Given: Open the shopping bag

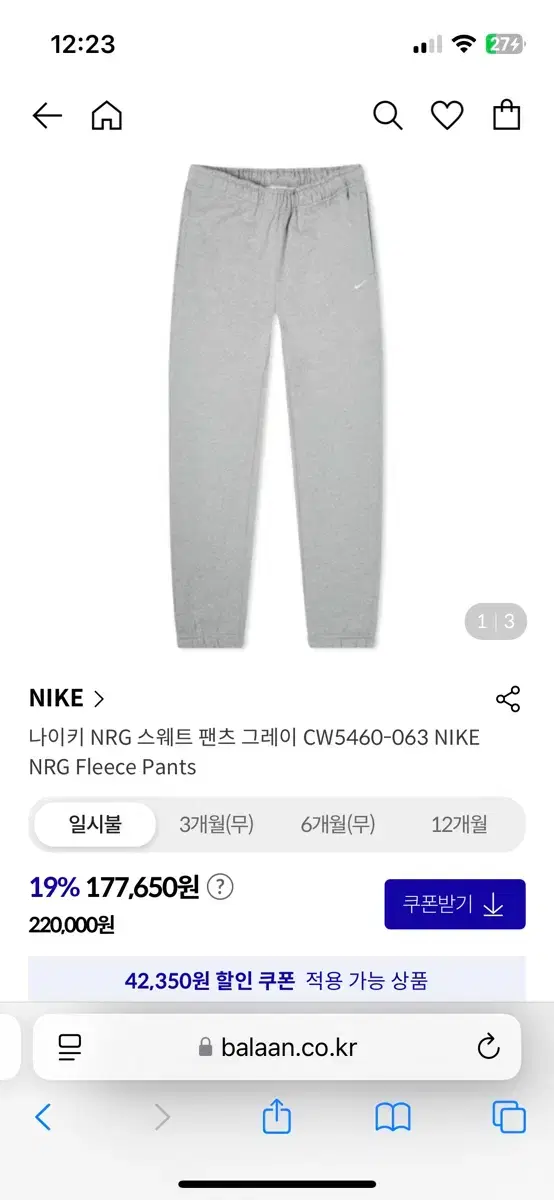Looking at the screenshot, I should 507,115.
